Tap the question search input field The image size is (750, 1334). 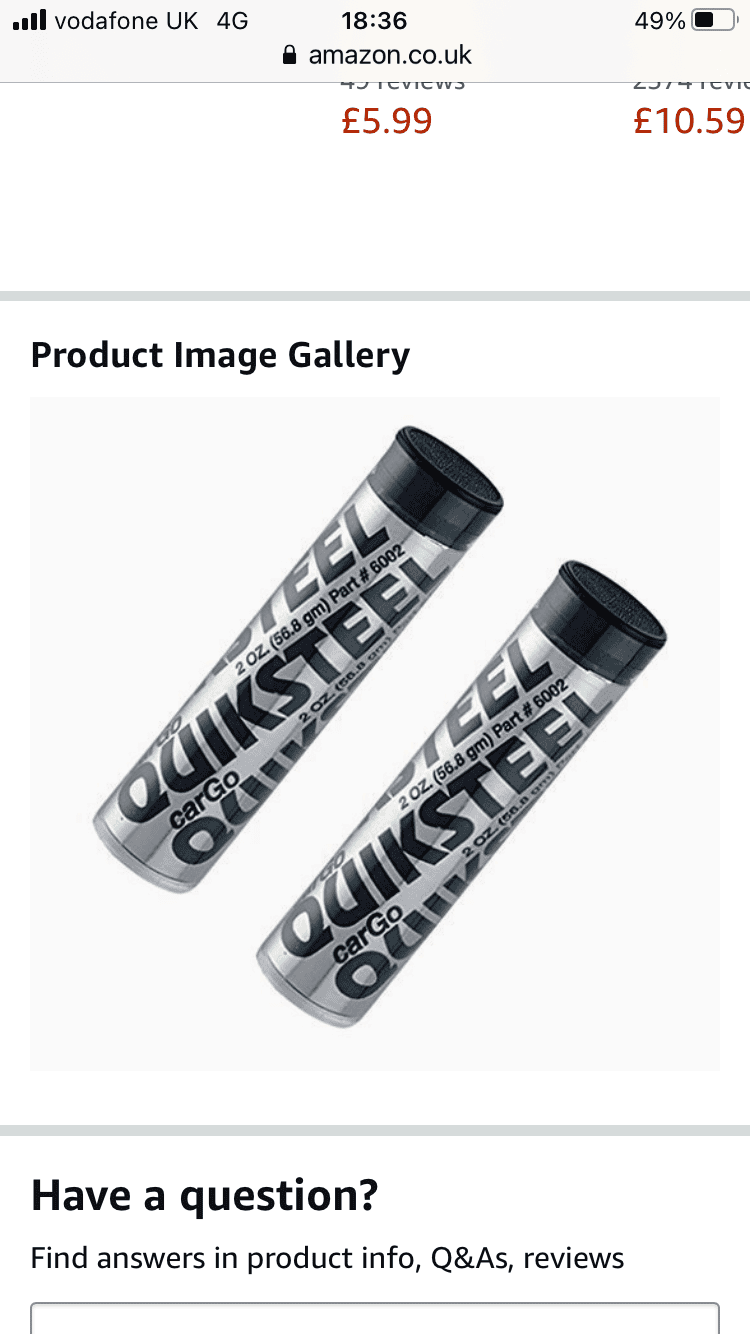(x=375, y=1318)
